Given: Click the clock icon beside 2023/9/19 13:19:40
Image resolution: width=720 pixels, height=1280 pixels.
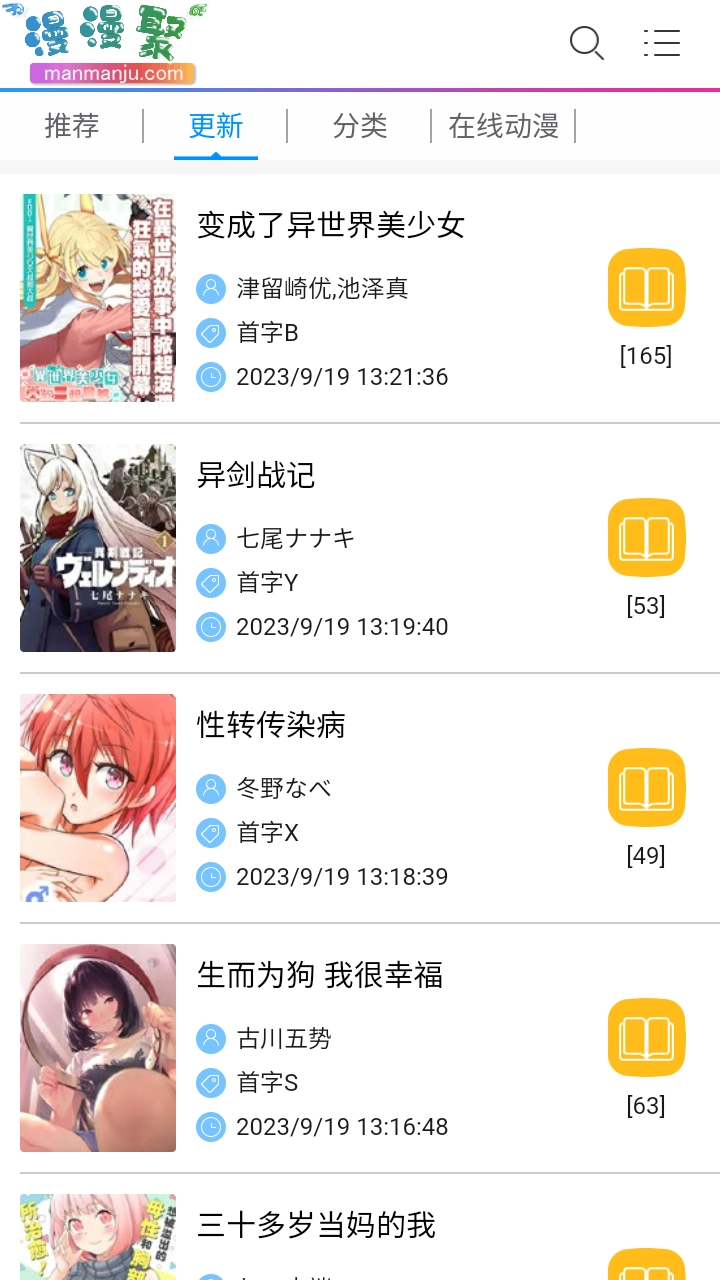Looking at the screenshot, I should [211, 627].
